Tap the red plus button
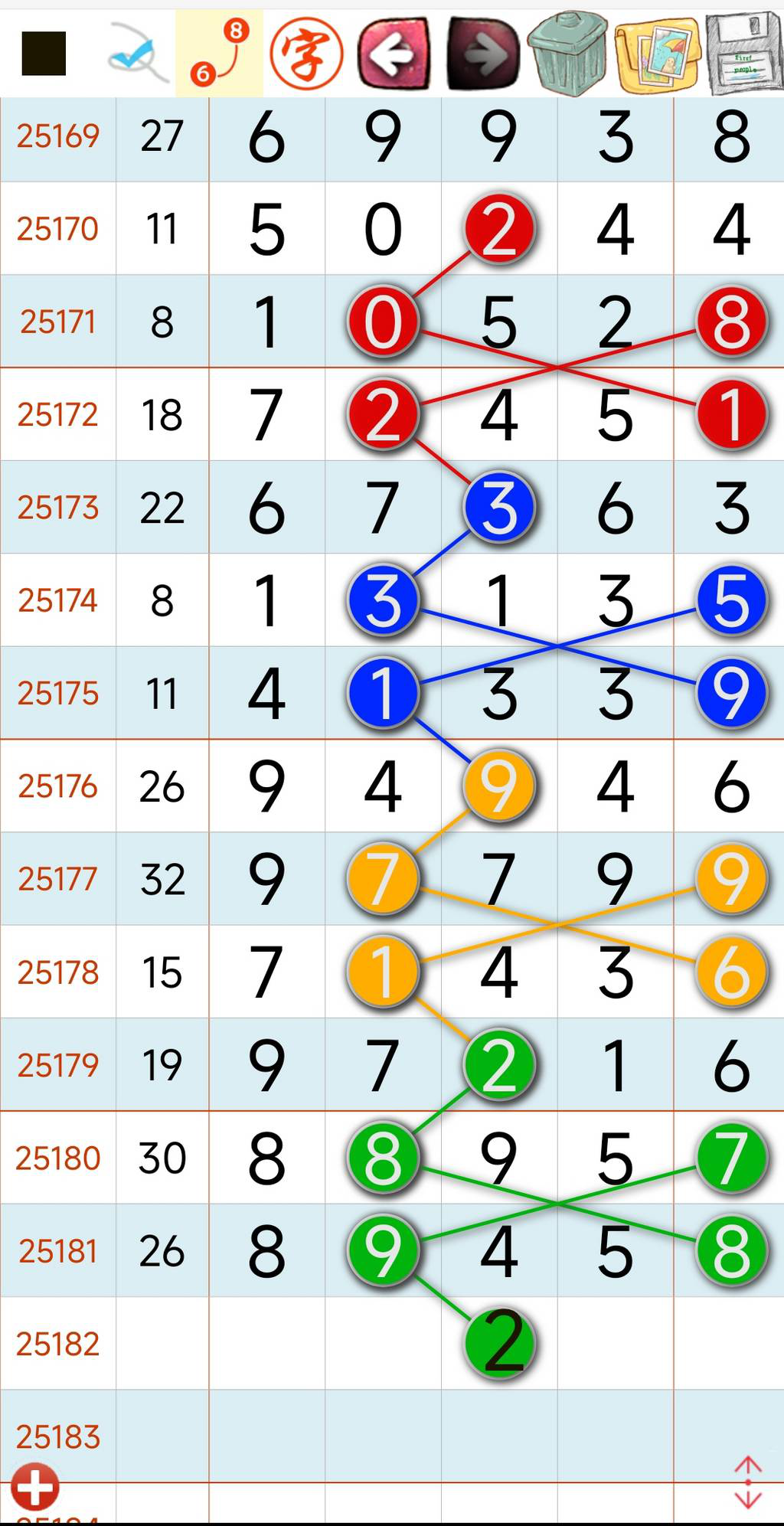Image resolution: width=784 pixels, height=1526 pixels. click(34, 1486)
